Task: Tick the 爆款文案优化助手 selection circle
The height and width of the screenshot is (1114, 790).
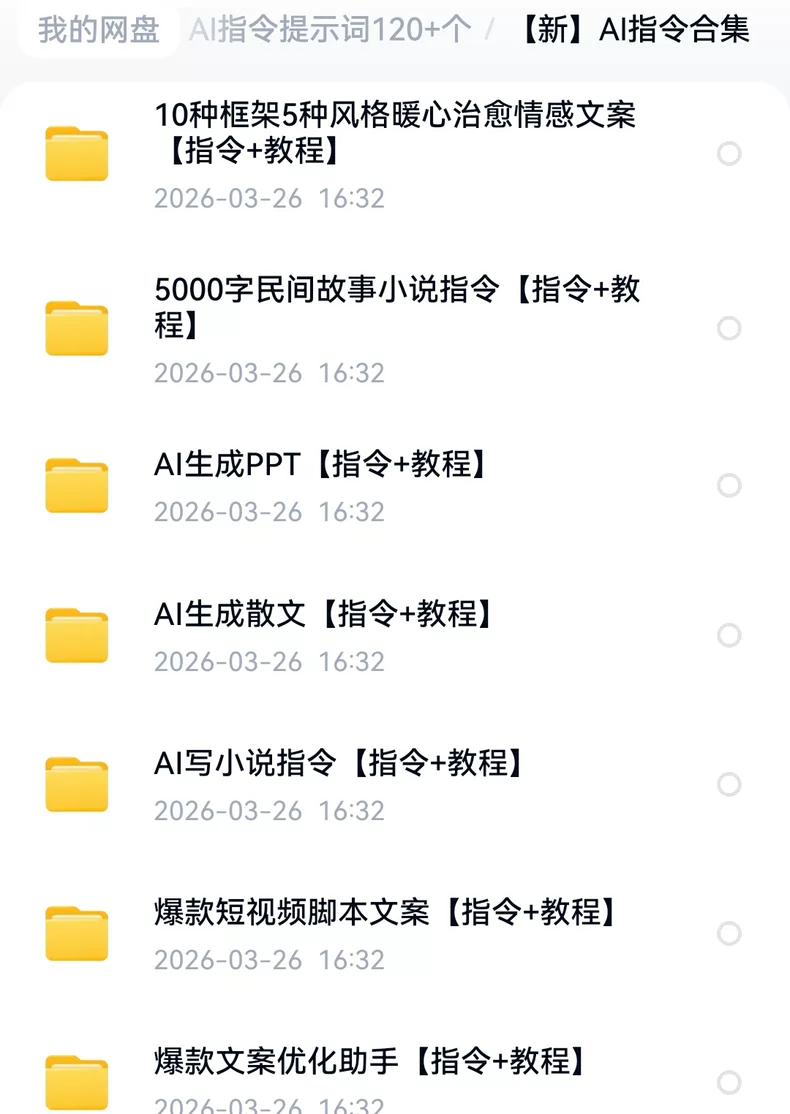Action: coord(729,1083)
